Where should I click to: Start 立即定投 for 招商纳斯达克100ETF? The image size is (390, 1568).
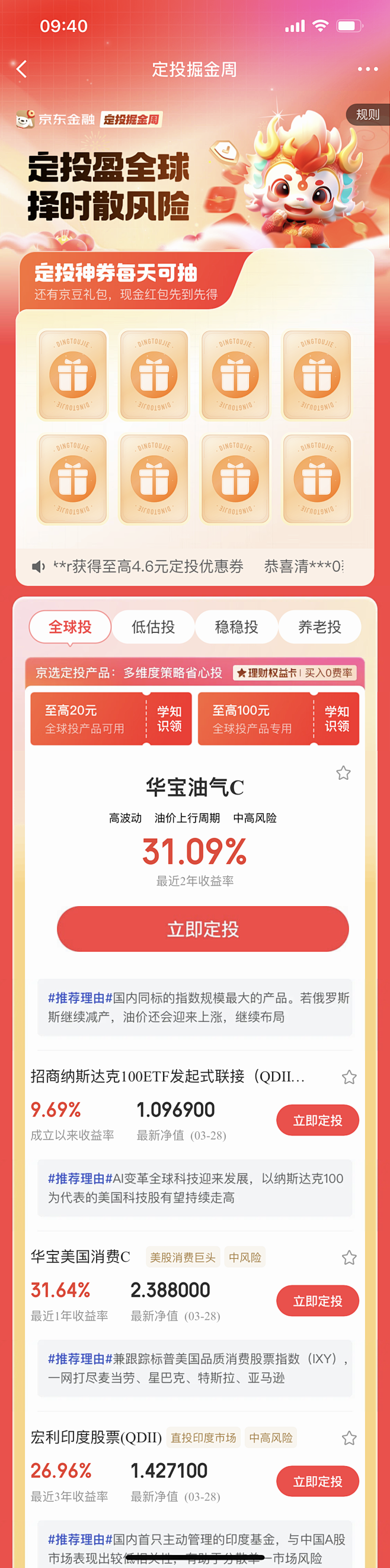pyautogui.click(x=317, y=1120)
